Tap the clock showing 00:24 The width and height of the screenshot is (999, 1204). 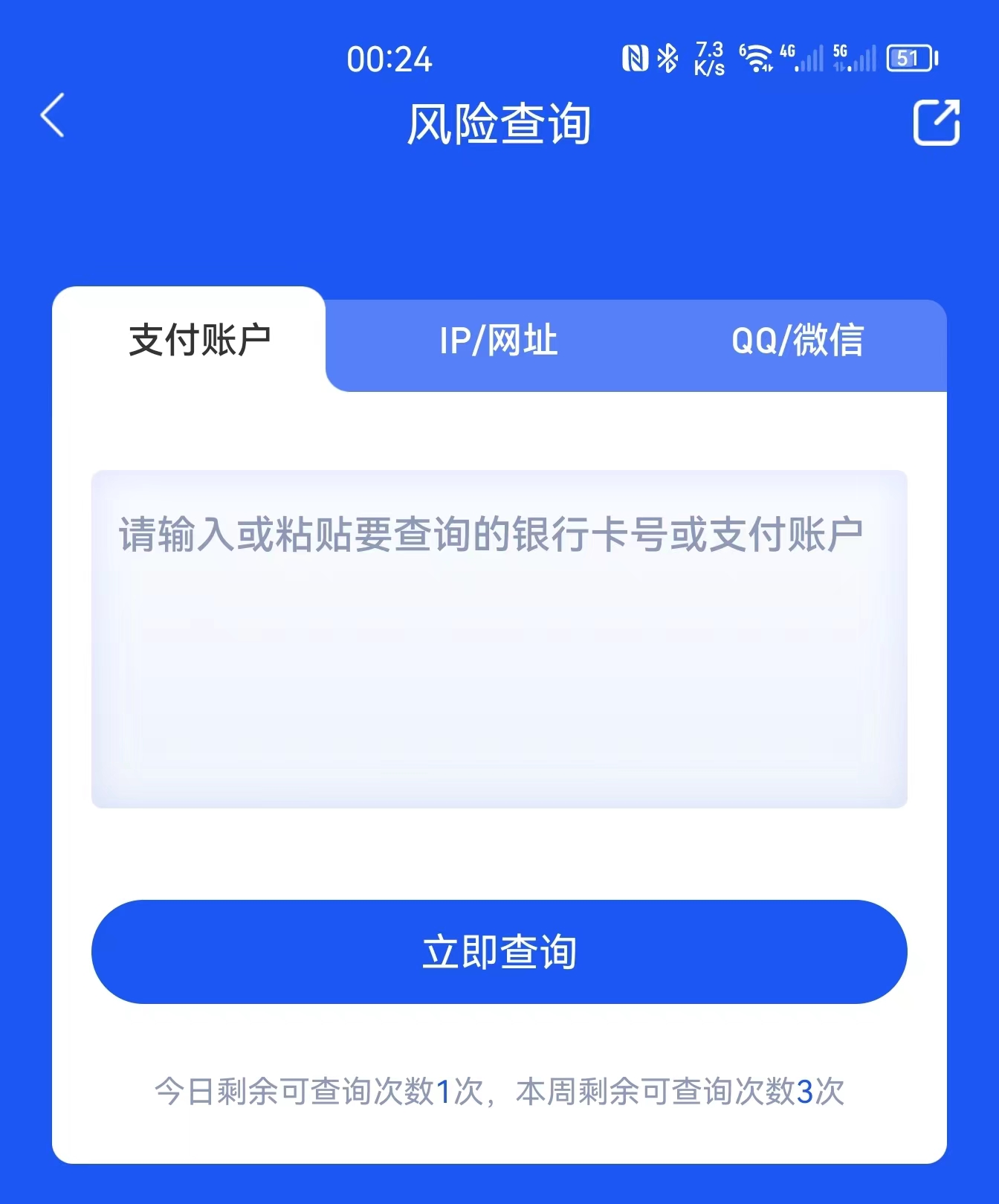389,59
